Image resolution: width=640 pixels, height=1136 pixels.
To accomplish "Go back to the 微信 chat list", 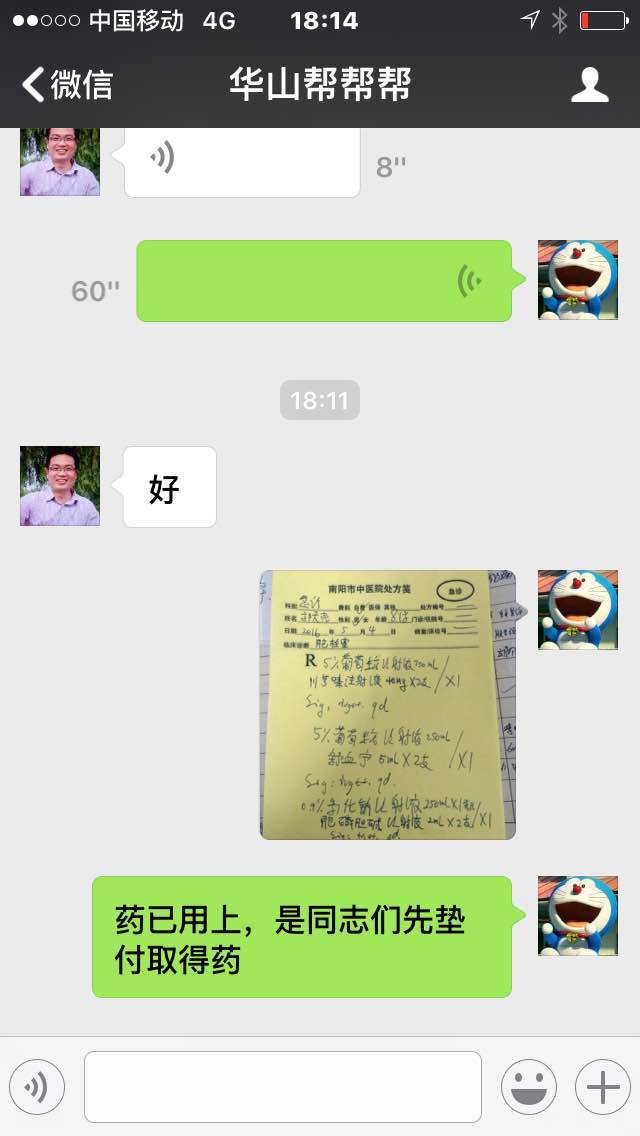I will click(67, 85).
